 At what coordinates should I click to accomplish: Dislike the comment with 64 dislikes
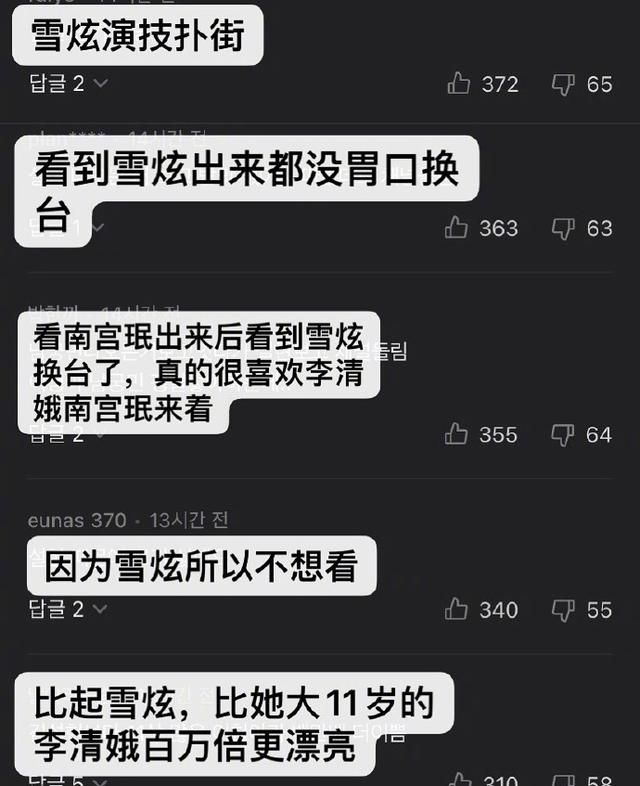(x=564, y=434)
